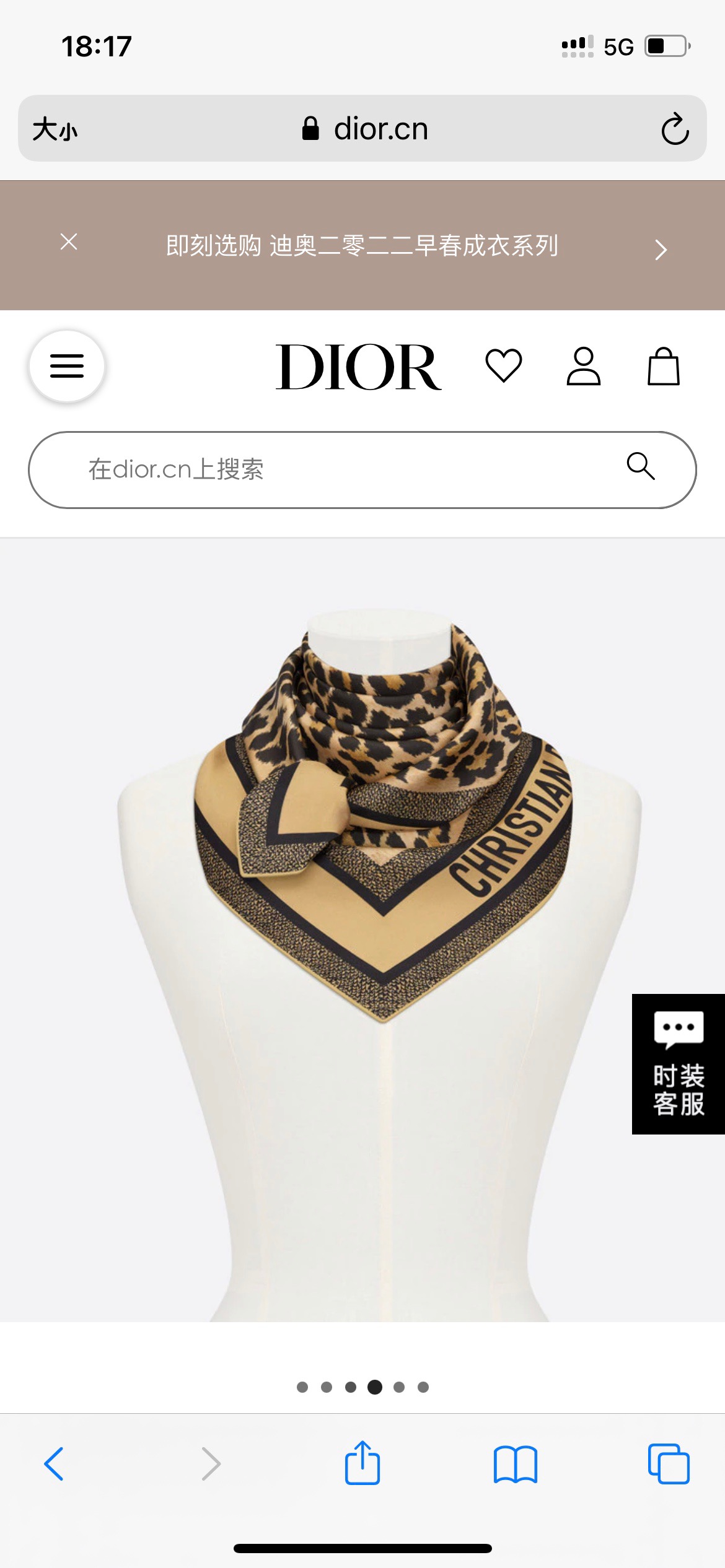The width and height of the screenshot is (725, 1568).
Task: Open the wishlist heart icon
Action: pyautogui.click(x=503, y=366)
